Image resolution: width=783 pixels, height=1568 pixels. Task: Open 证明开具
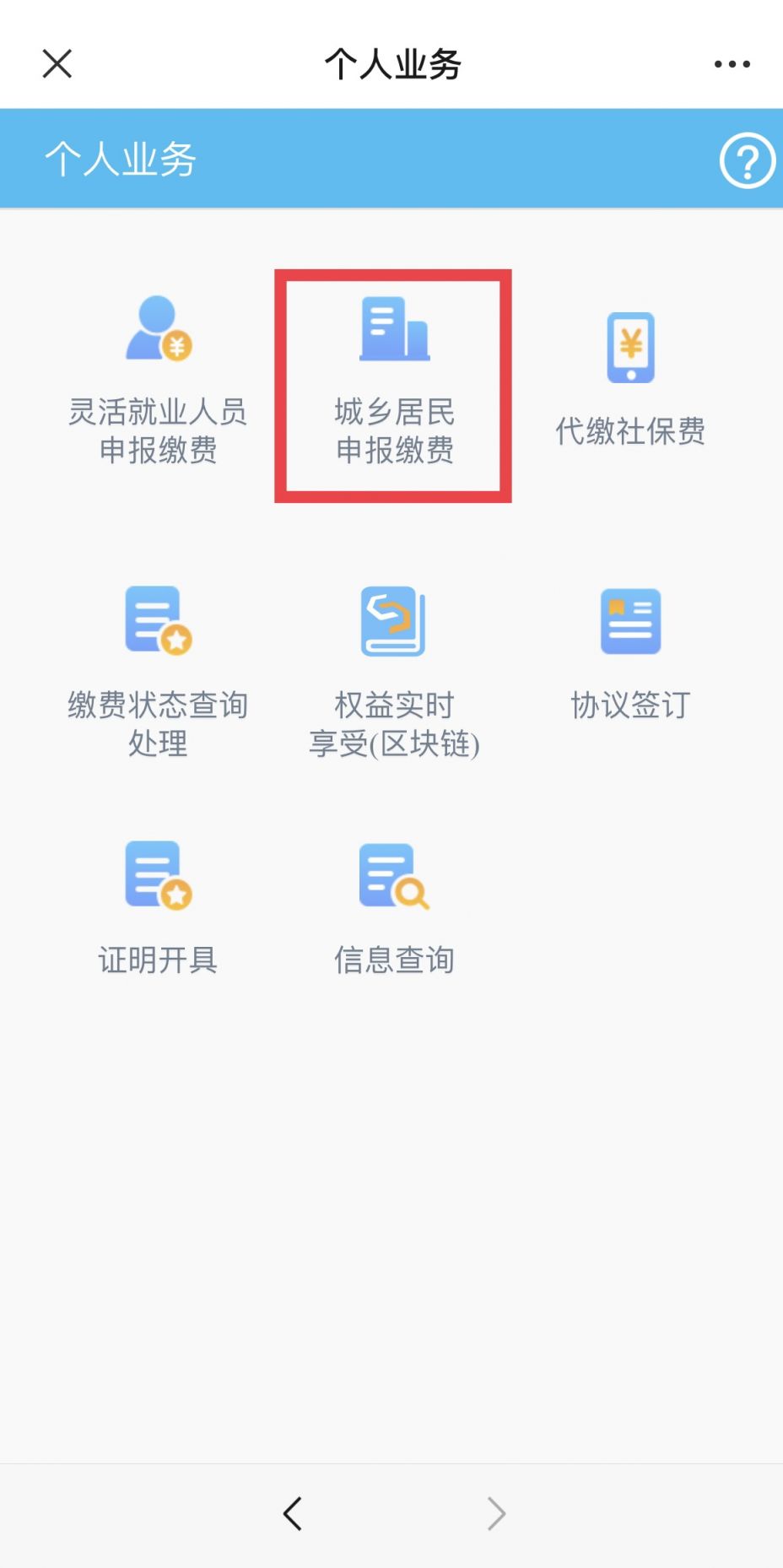click(158, 909)
